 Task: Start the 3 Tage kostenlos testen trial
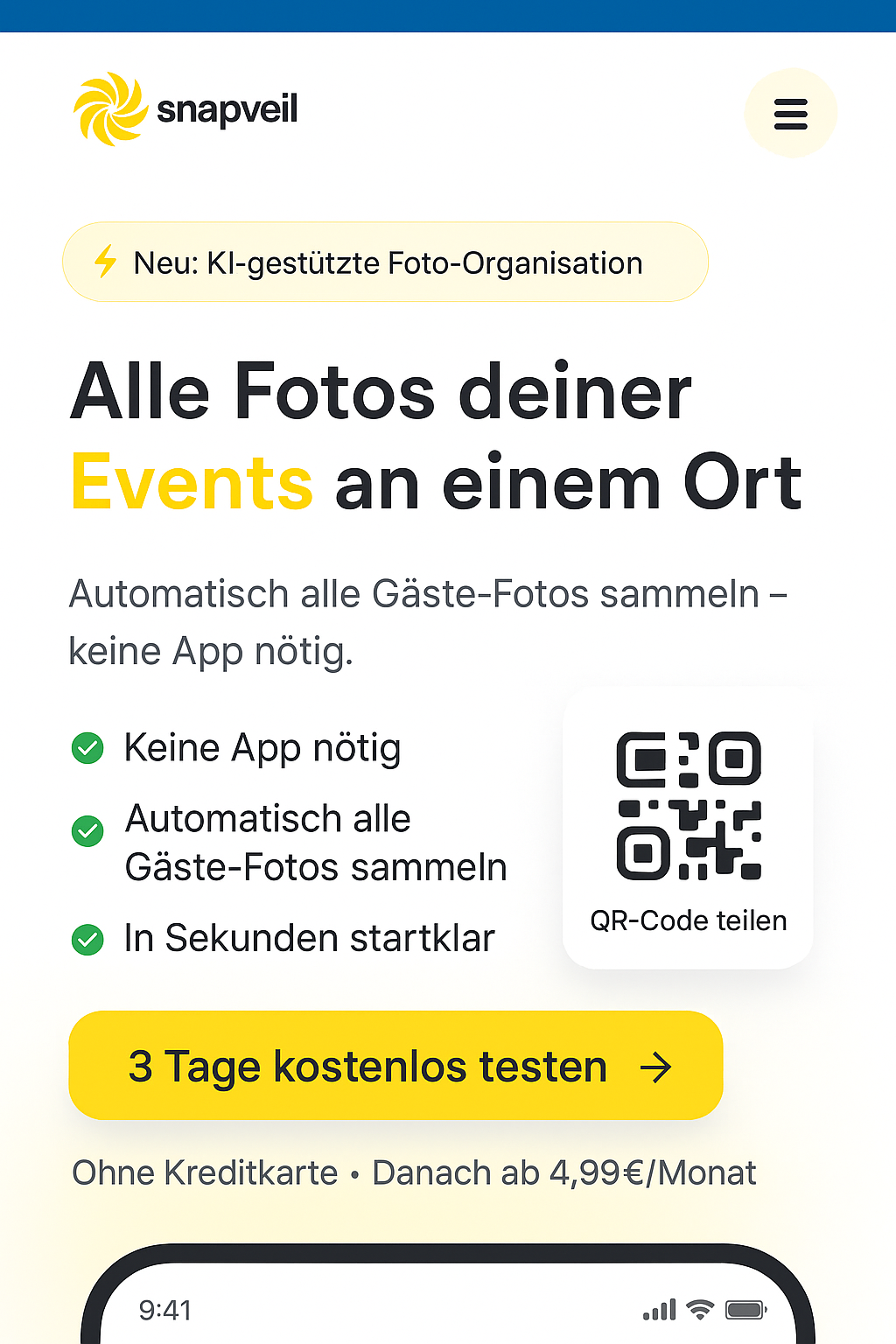point(395,1066)
